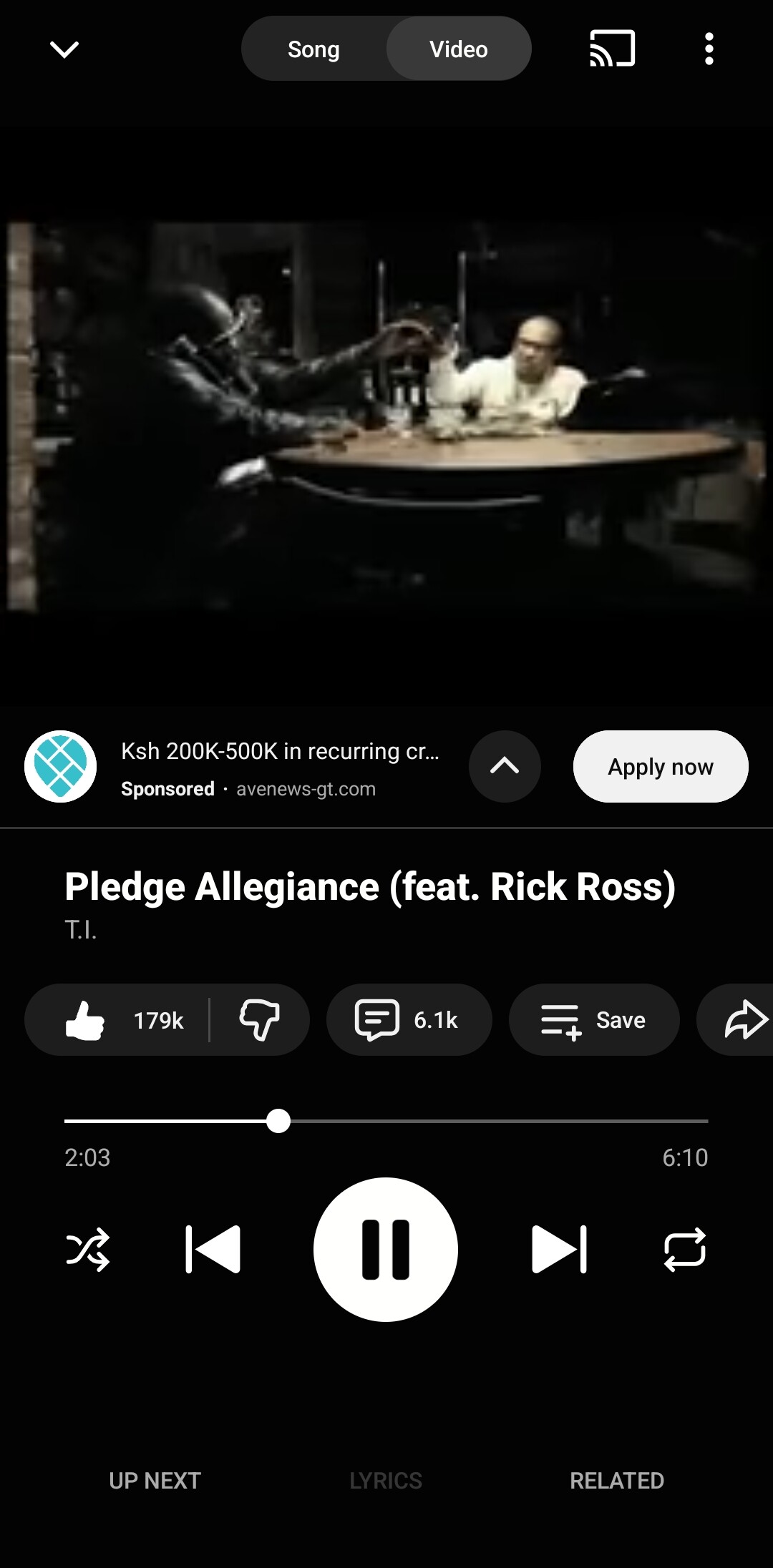Open the three-dot overflow menu
Screen dimensions: 773x1568
coord(709,49)
